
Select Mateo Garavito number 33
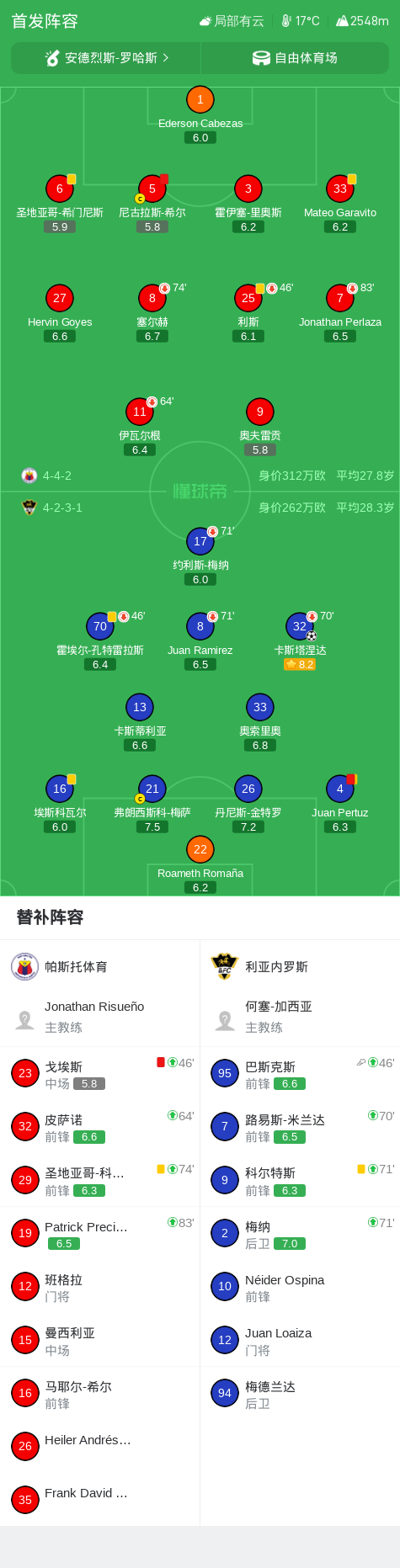pyautogui.click(x=340, y=204)
